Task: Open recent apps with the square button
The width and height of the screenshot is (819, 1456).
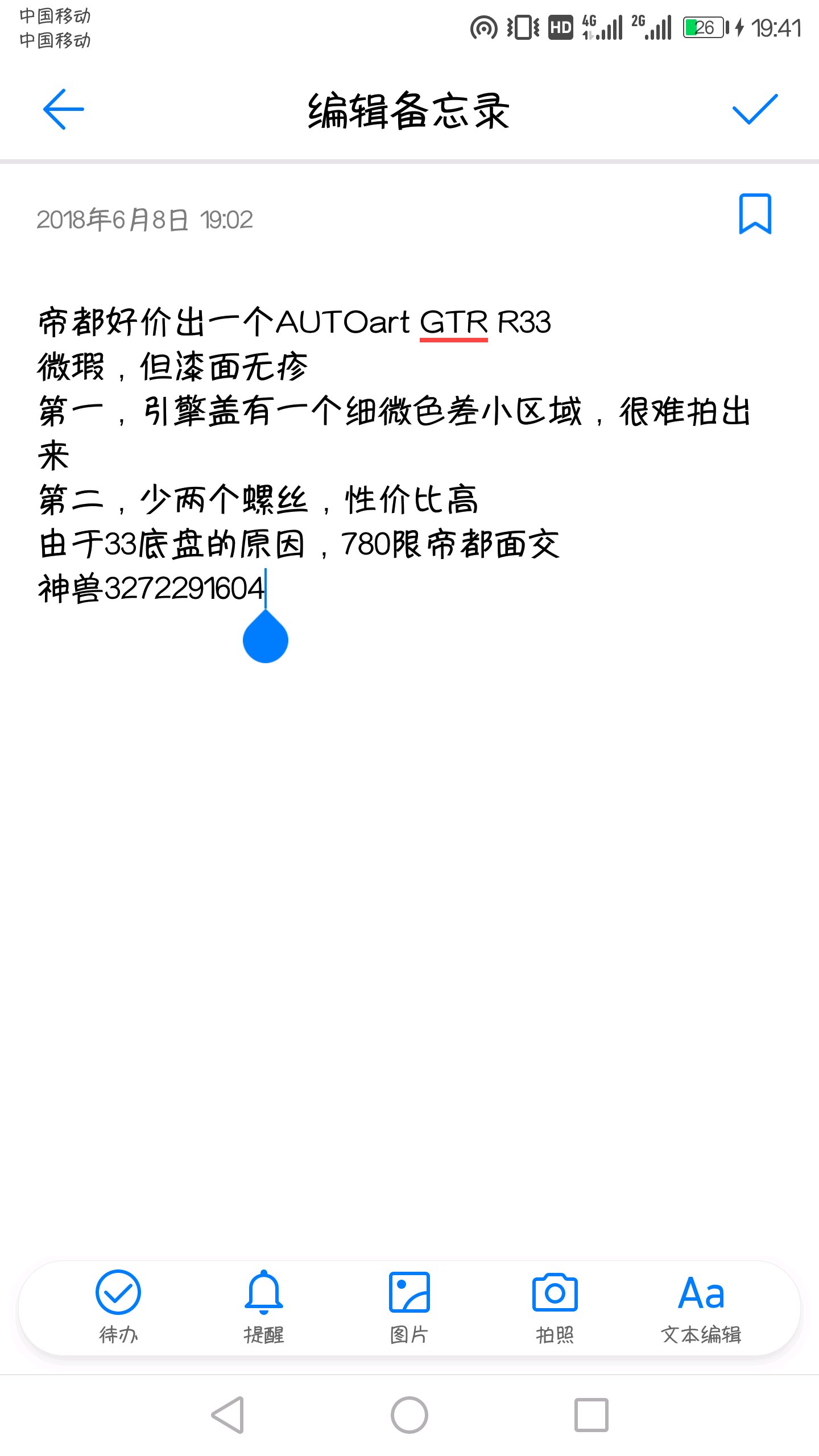Action: [x=591, y=1415]
